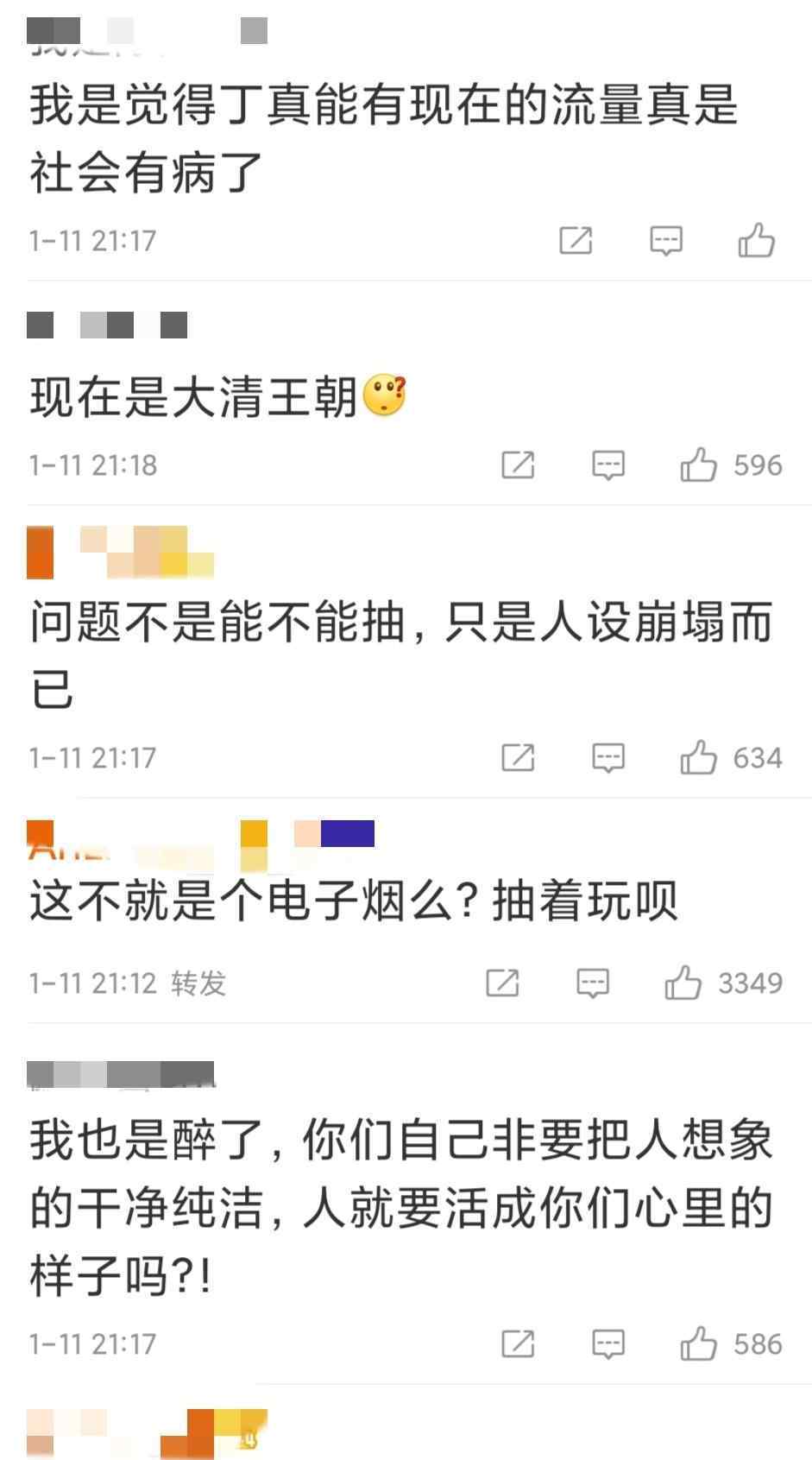This screenshot has height=1460, width=812.
Task: Like the comment about 丁真 流量 社会有病了
Action: [756, 240]
